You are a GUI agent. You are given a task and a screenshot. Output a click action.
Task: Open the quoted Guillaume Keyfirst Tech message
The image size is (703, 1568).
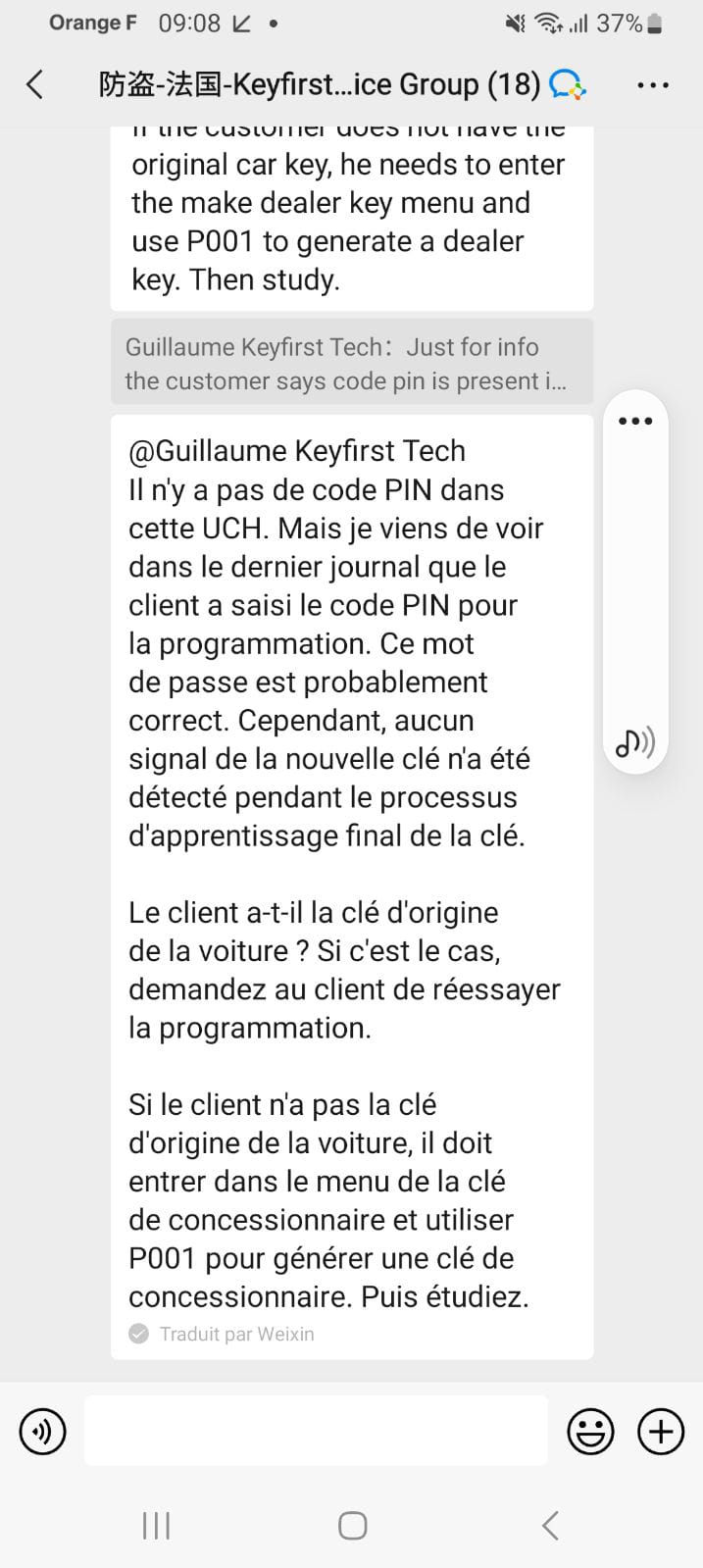[352, 363]
